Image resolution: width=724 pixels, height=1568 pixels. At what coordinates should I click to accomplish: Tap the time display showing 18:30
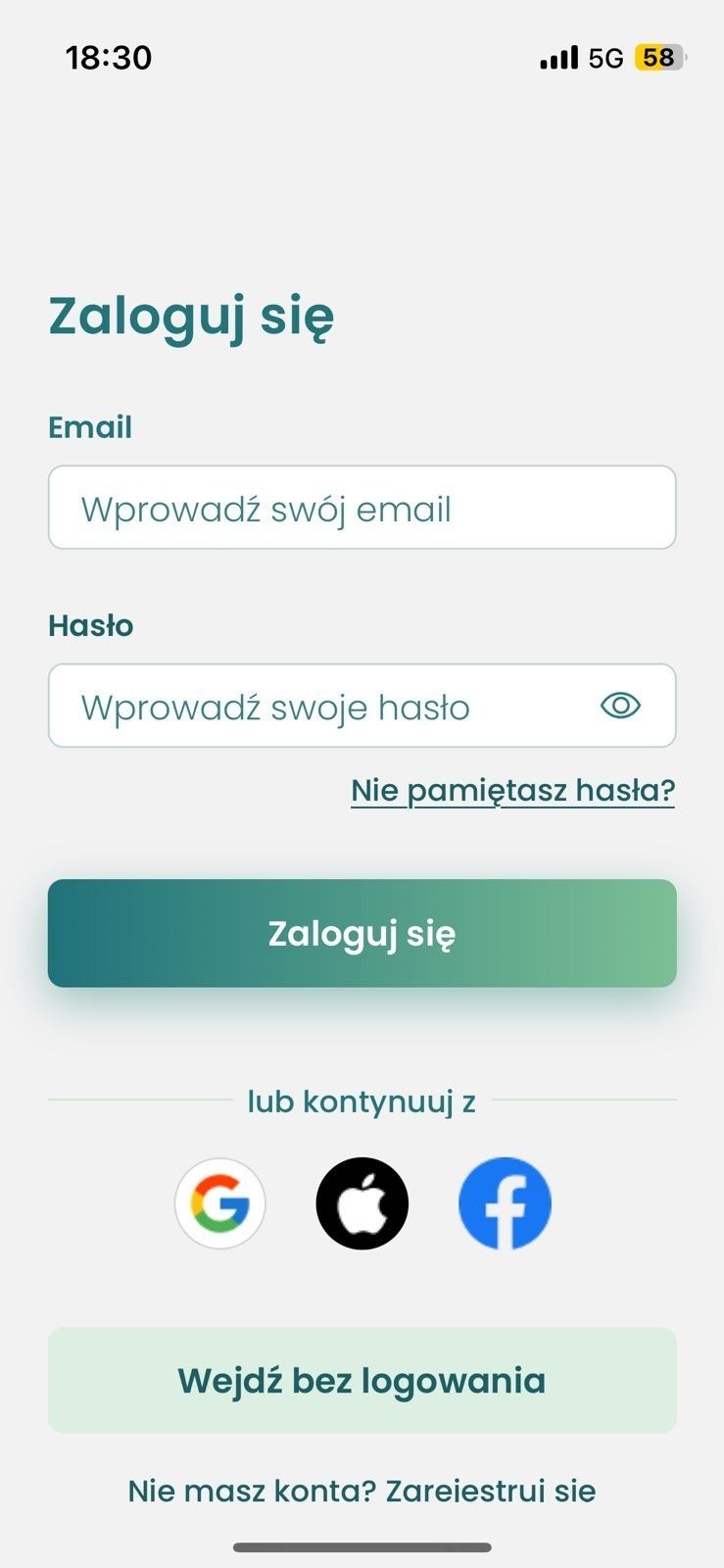pyautogui.click(x=110, y=57)
